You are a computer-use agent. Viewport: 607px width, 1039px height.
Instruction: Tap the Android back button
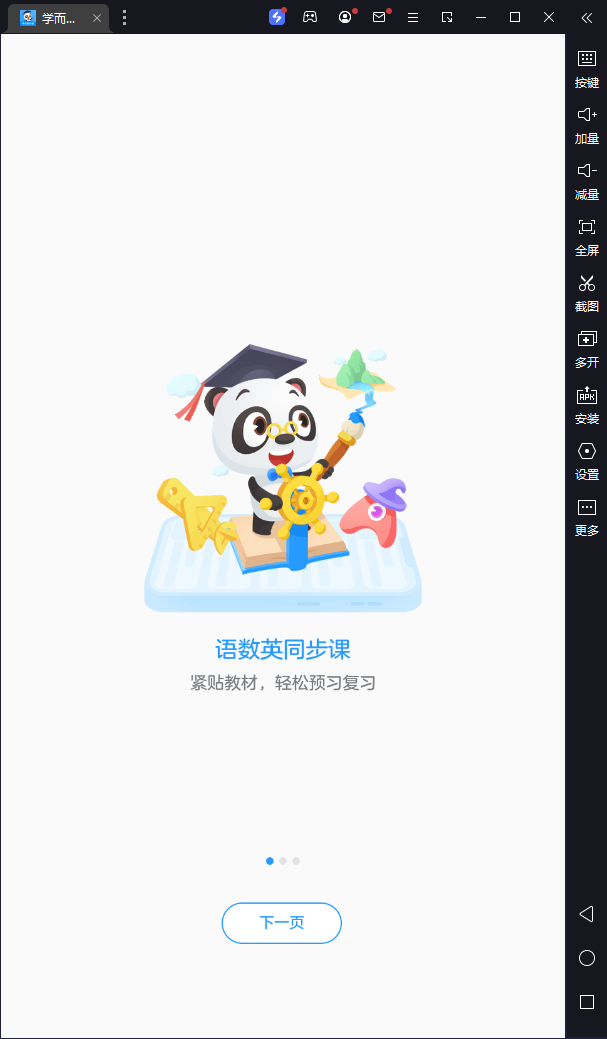[587, 914]
